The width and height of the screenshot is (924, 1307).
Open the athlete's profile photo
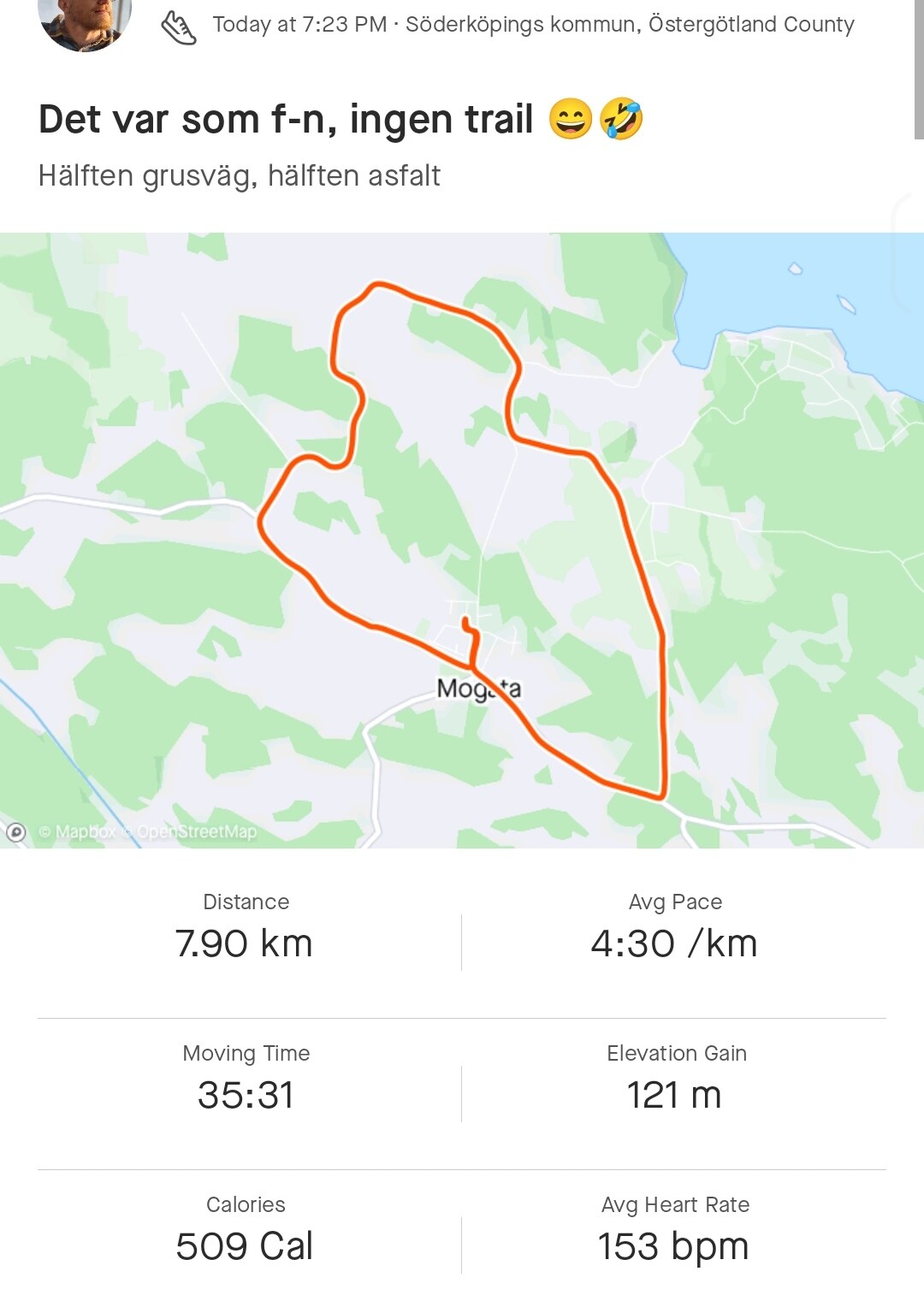[85, 19]
